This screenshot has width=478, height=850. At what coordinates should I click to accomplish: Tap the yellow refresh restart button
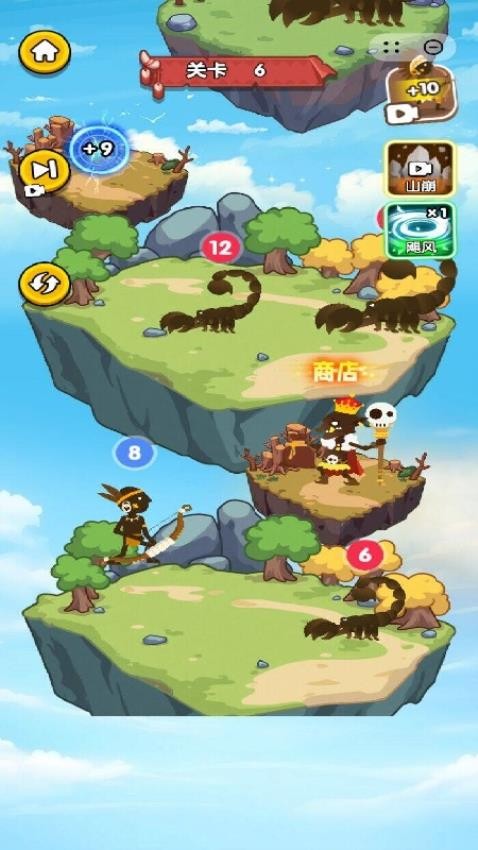point(44,284)
